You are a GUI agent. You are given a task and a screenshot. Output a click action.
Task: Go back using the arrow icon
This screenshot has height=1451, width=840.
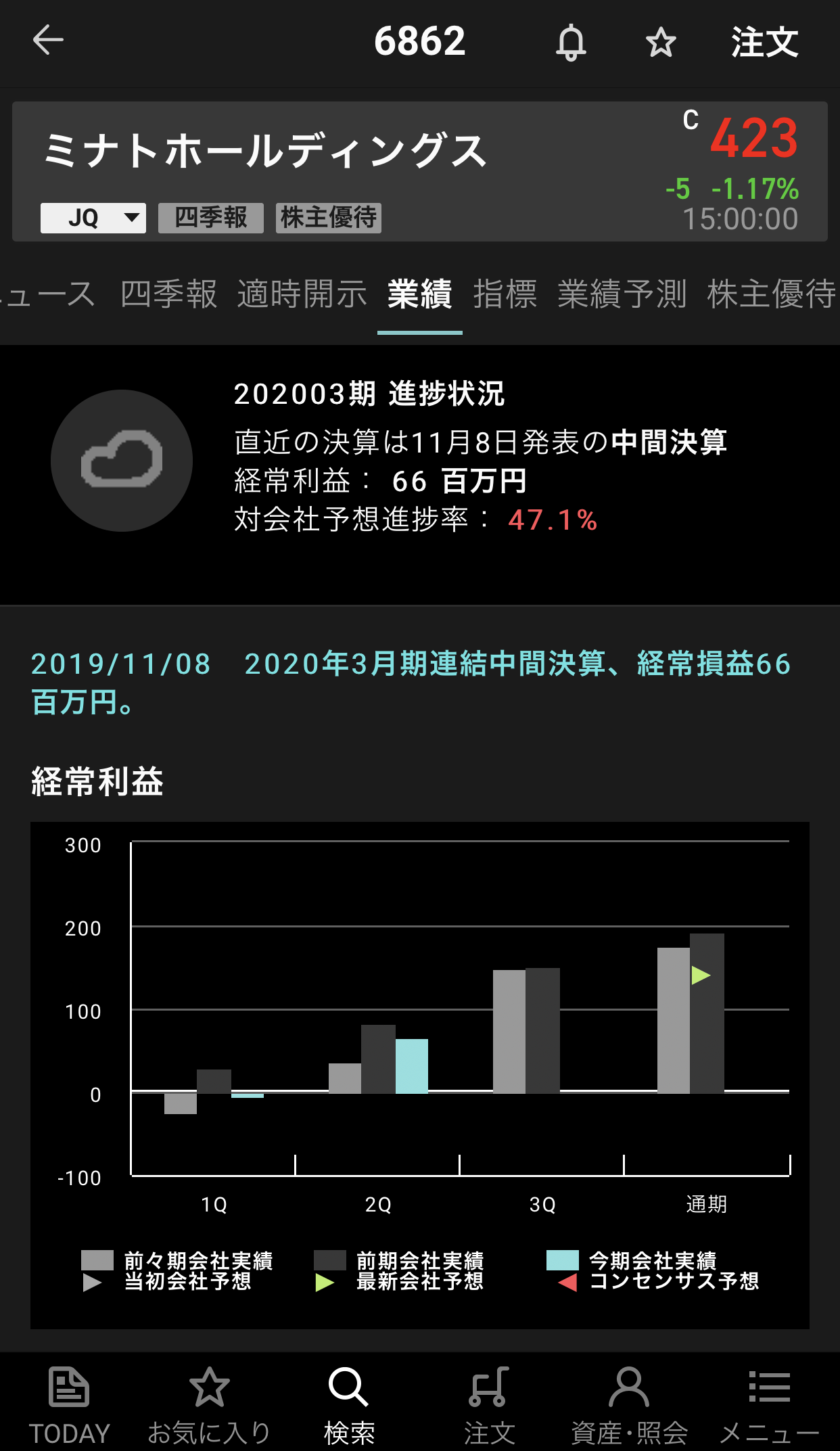[x=48, y=40]
